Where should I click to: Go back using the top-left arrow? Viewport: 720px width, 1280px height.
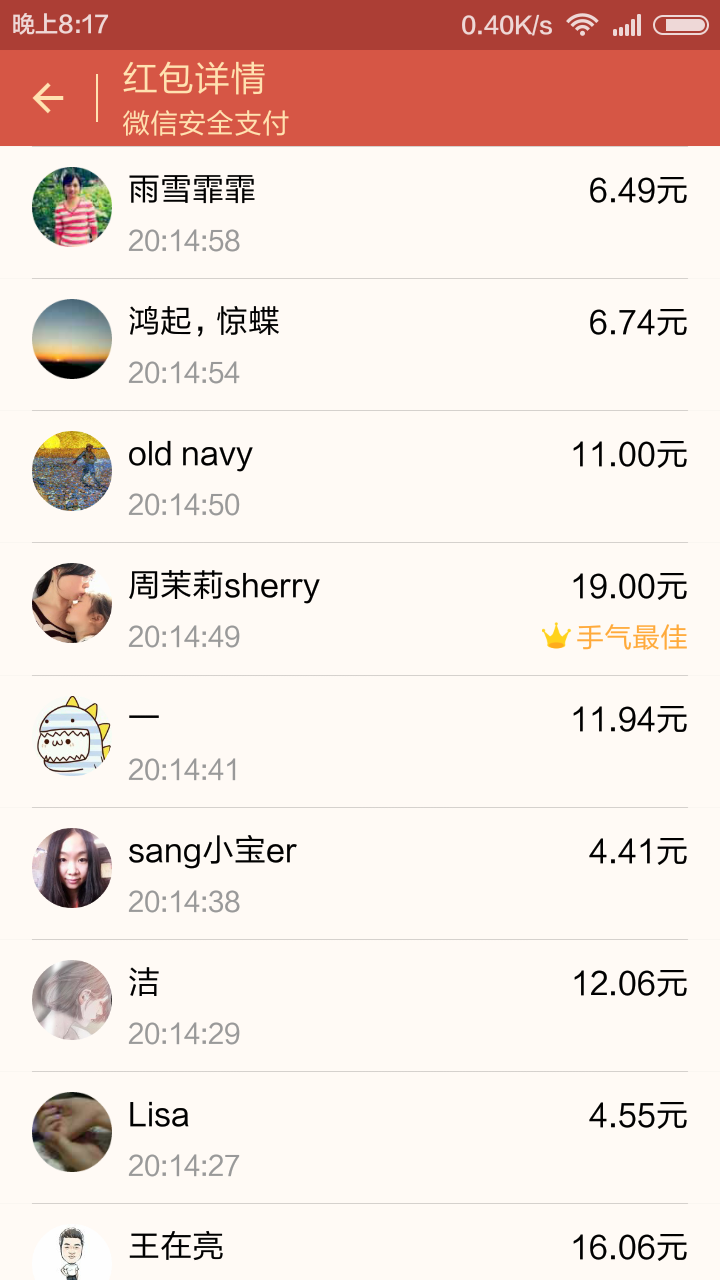48,98
